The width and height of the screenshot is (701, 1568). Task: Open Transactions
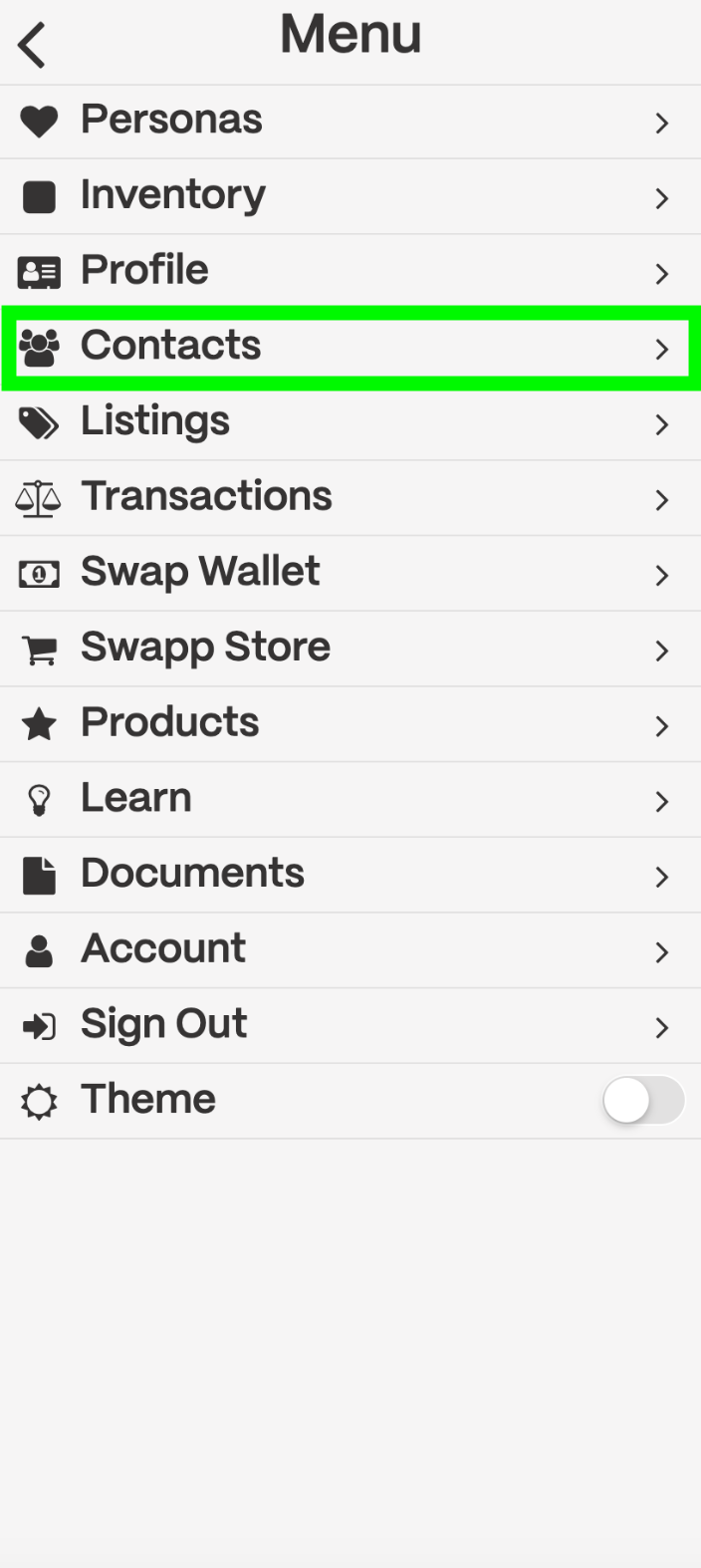pos(349,498)
